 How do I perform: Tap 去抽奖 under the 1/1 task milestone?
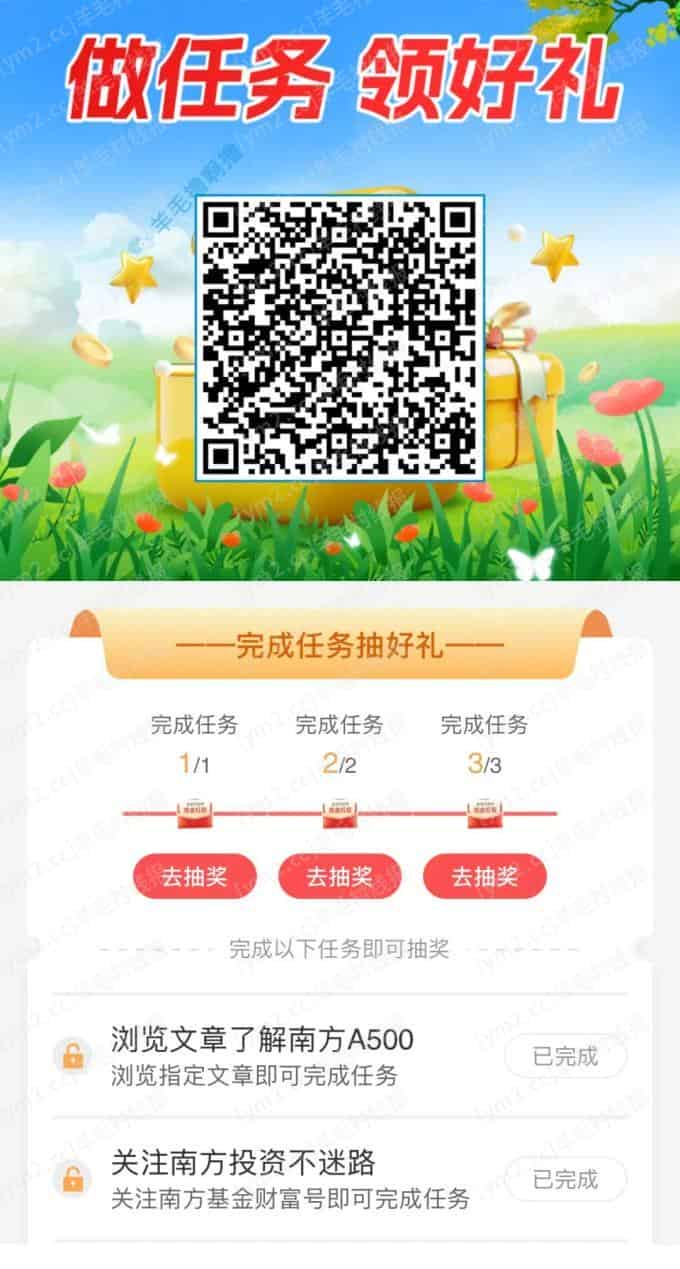194,877
